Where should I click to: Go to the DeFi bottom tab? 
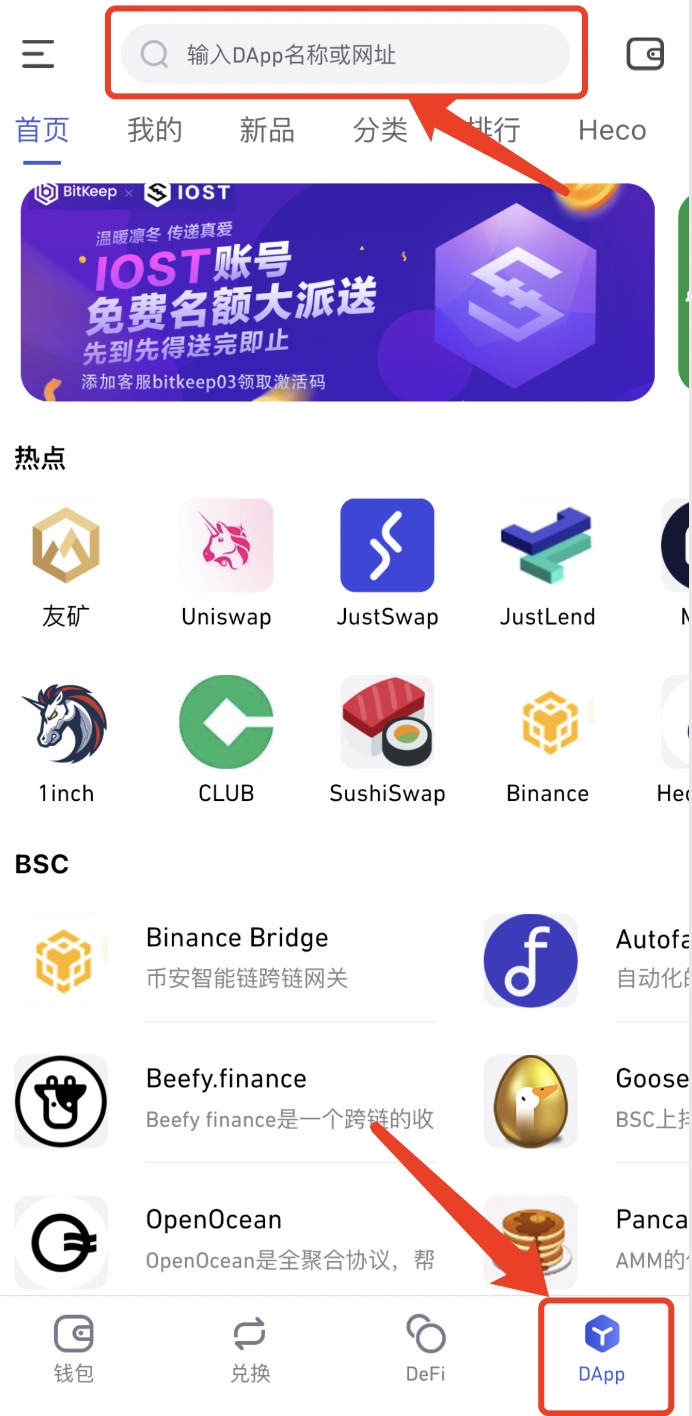(426, 1350)
